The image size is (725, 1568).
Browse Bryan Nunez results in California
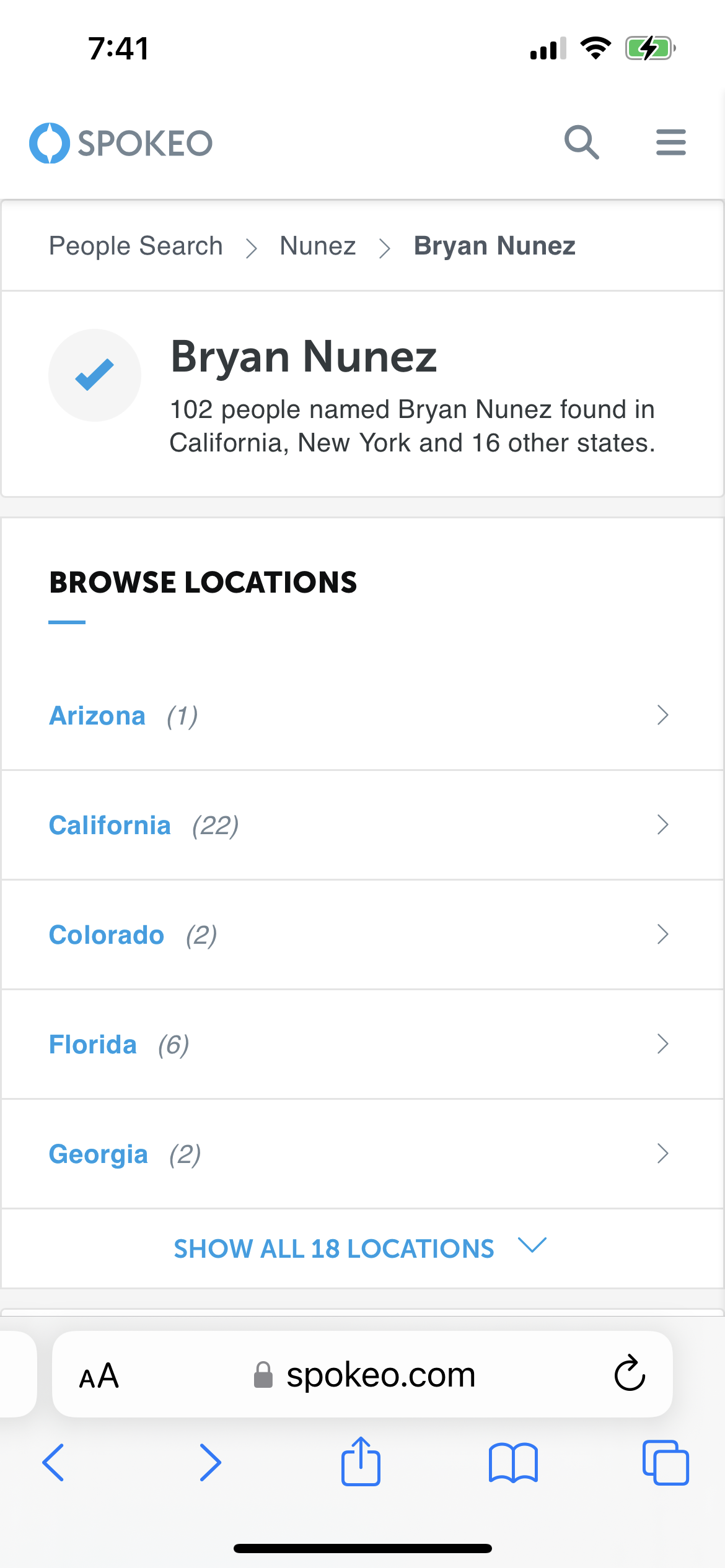click(362, 825)
